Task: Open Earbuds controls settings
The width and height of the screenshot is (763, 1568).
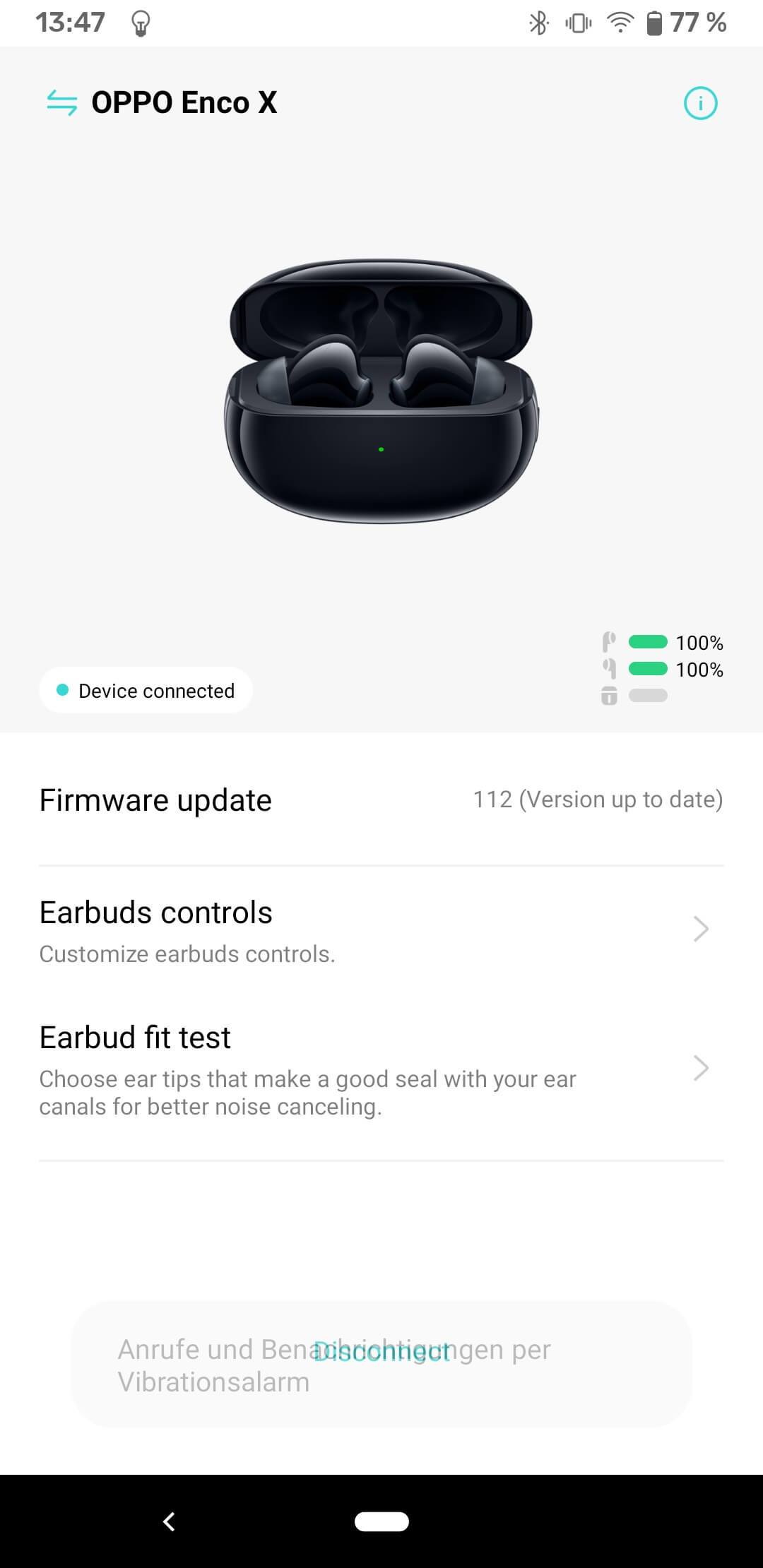Action: tap(381, 929)
